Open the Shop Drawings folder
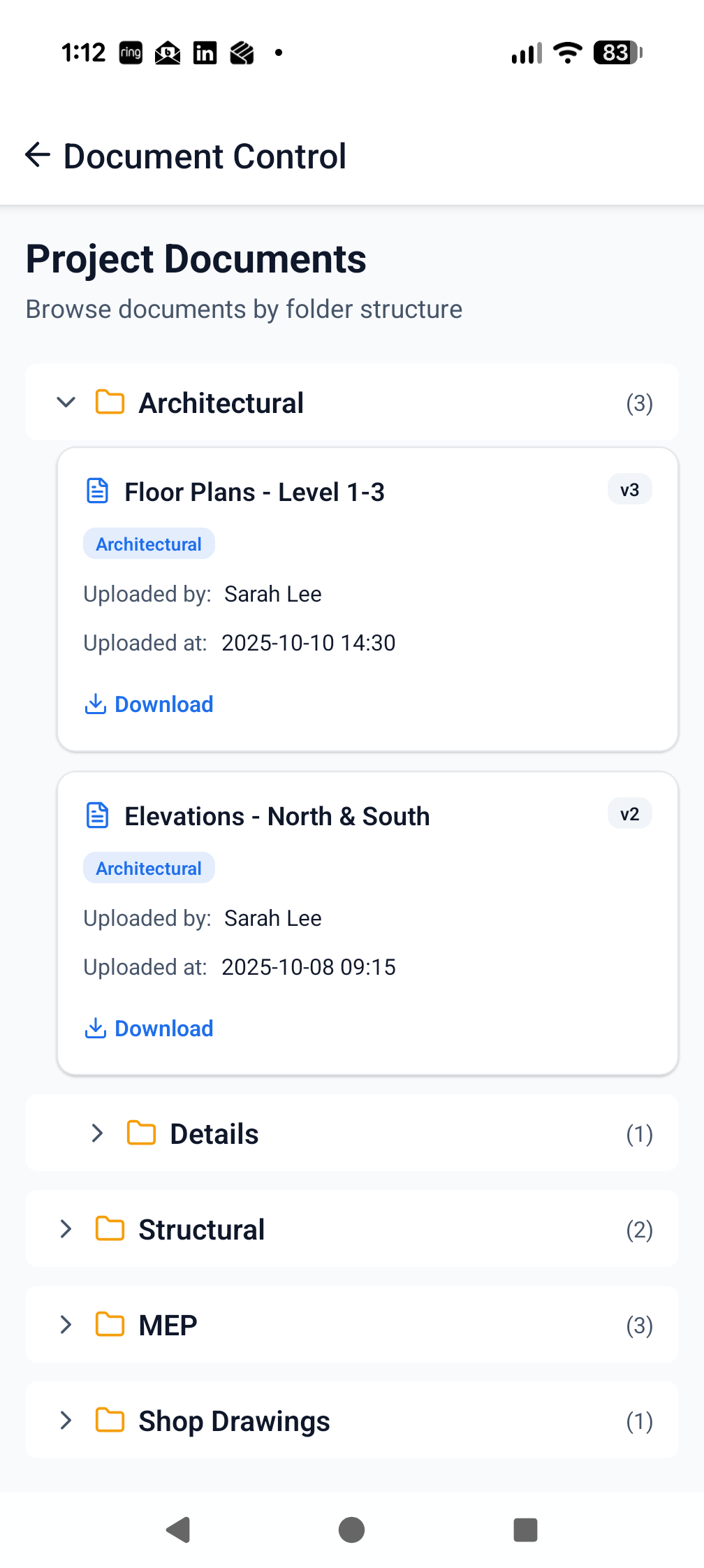The image size is (704, 1568). pyautogui.click(x=352, y=1421)
